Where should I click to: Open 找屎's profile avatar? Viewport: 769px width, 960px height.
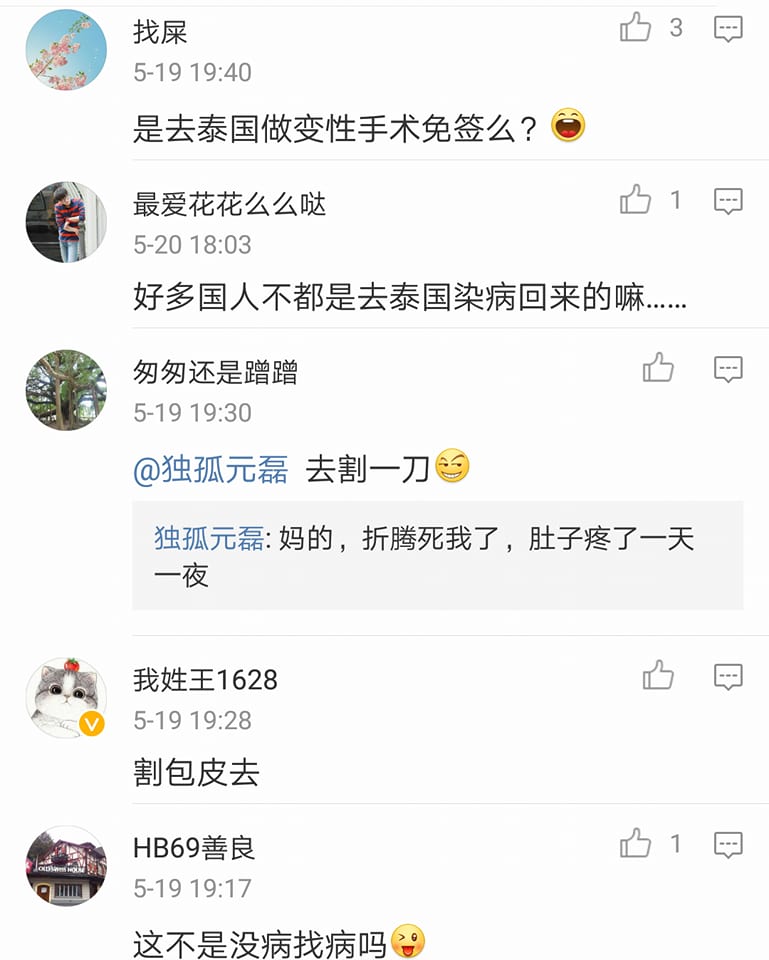tap(66, 50)
